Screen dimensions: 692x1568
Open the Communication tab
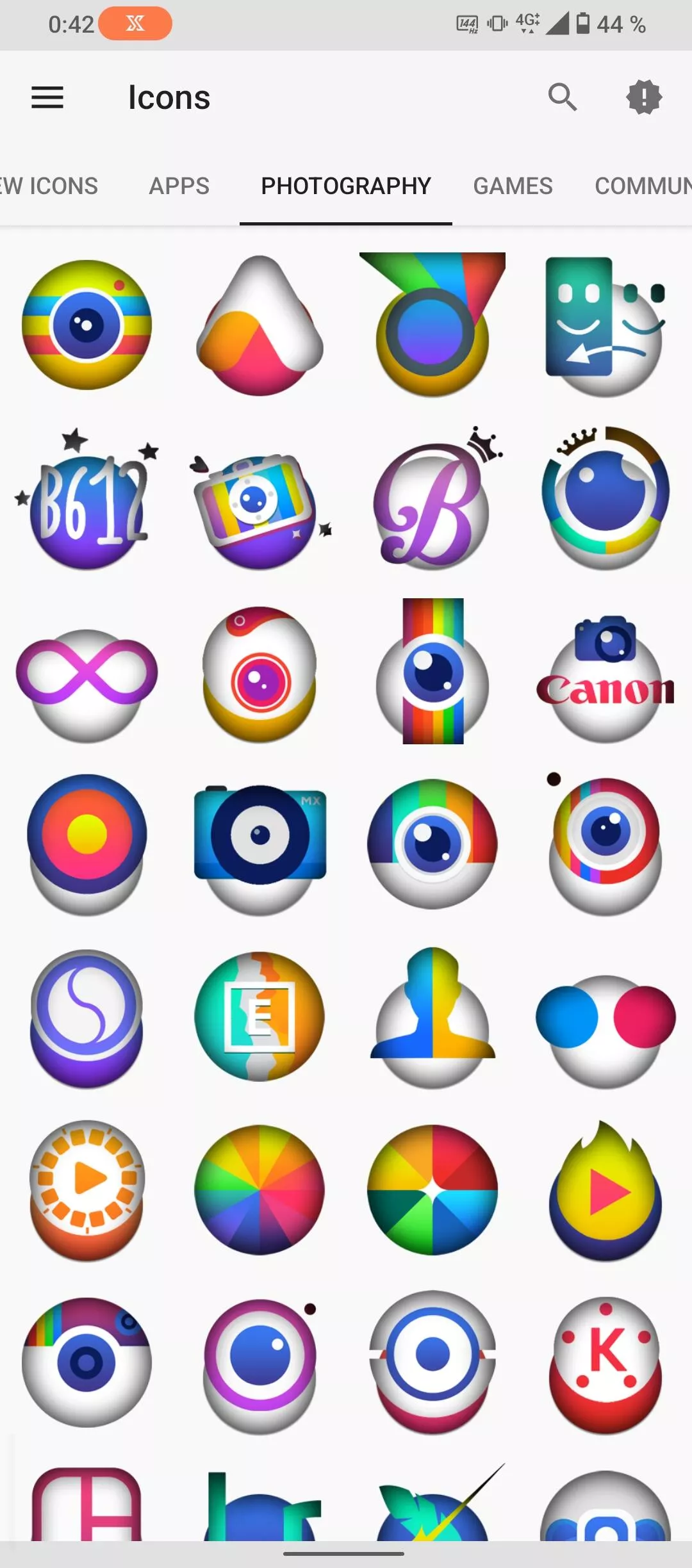[643, 186]
